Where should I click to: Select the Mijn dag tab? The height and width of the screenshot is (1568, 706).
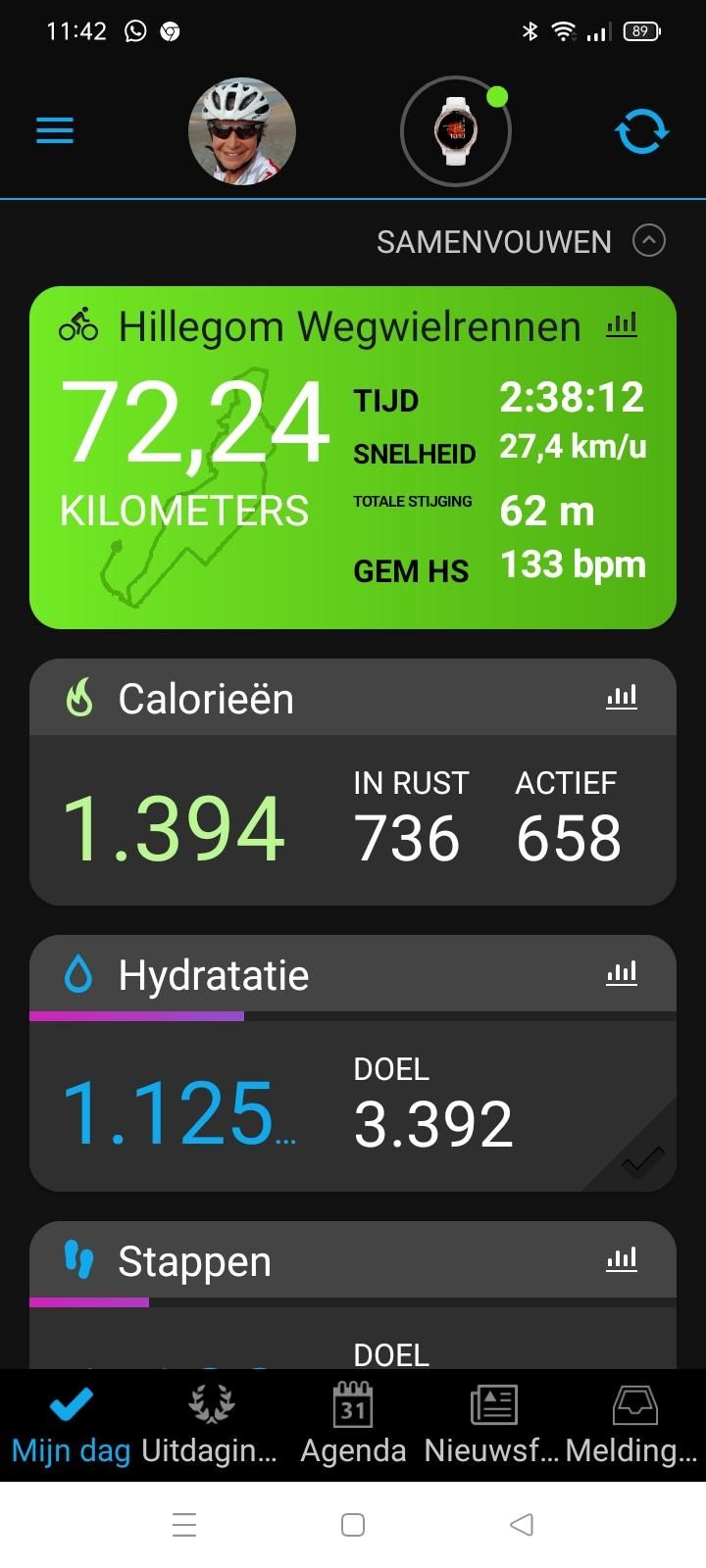pyautogui.click(x=71, y=1425)
